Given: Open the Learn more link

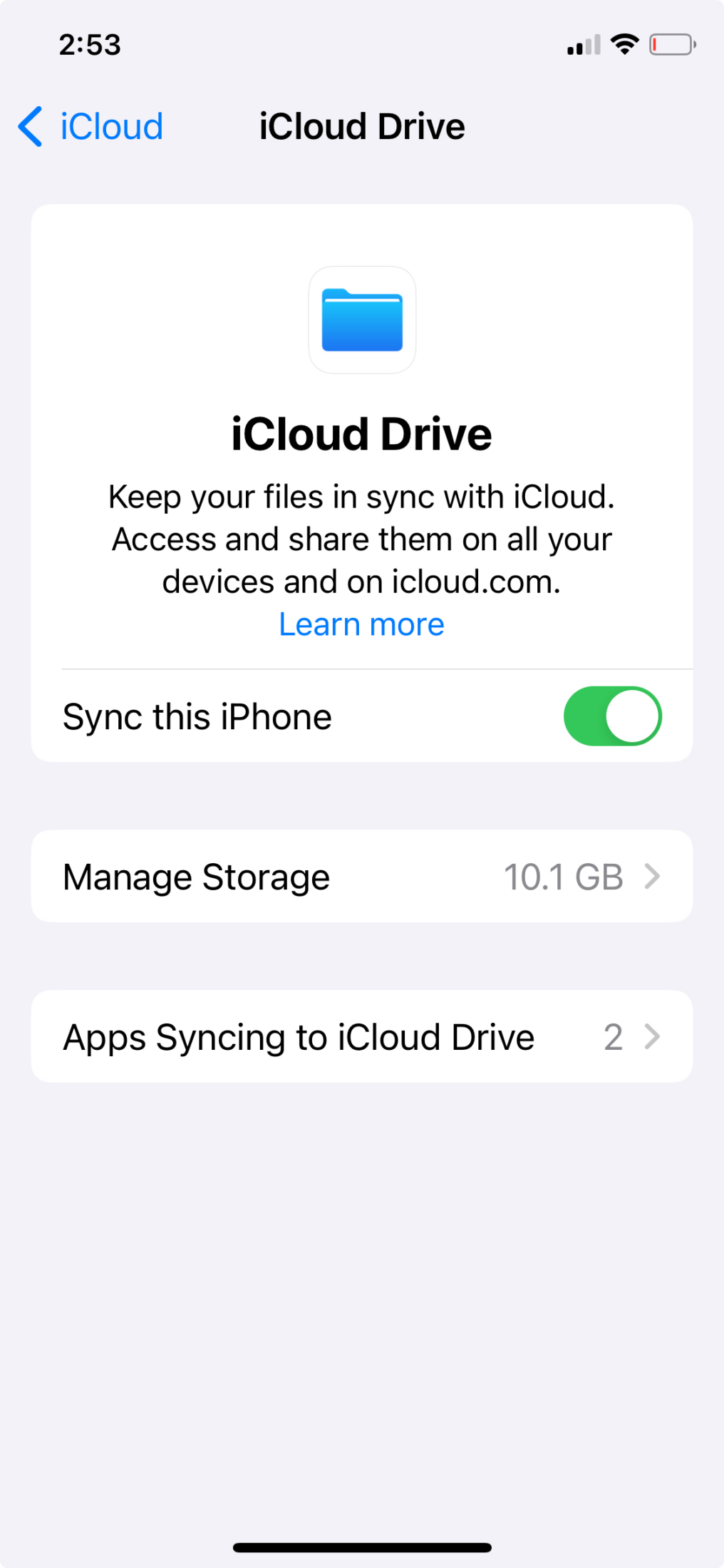Looking at the screenshot, I should click(x=361, y=623).
